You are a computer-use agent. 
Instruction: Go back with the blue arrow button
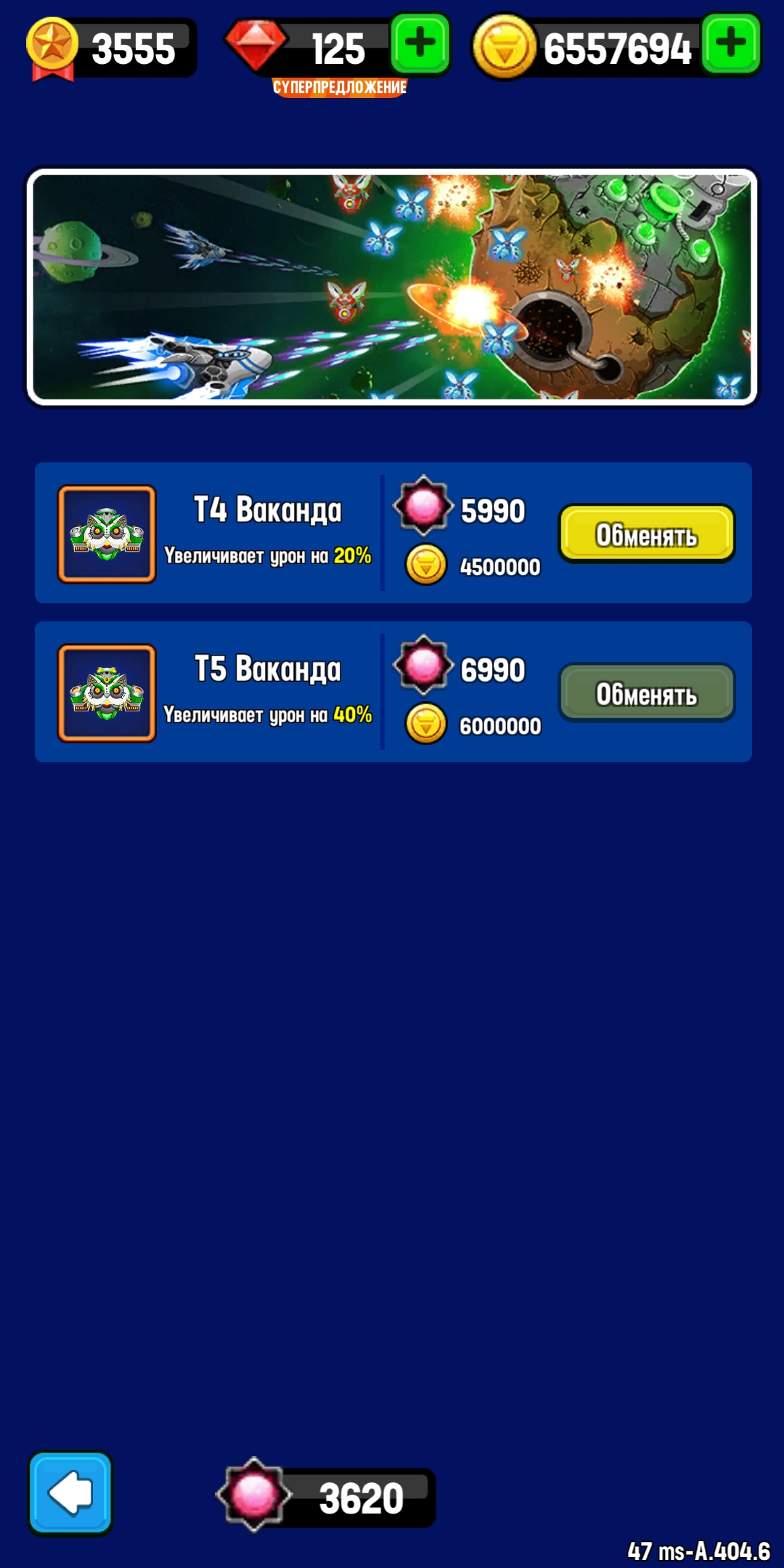point(70,1493)
